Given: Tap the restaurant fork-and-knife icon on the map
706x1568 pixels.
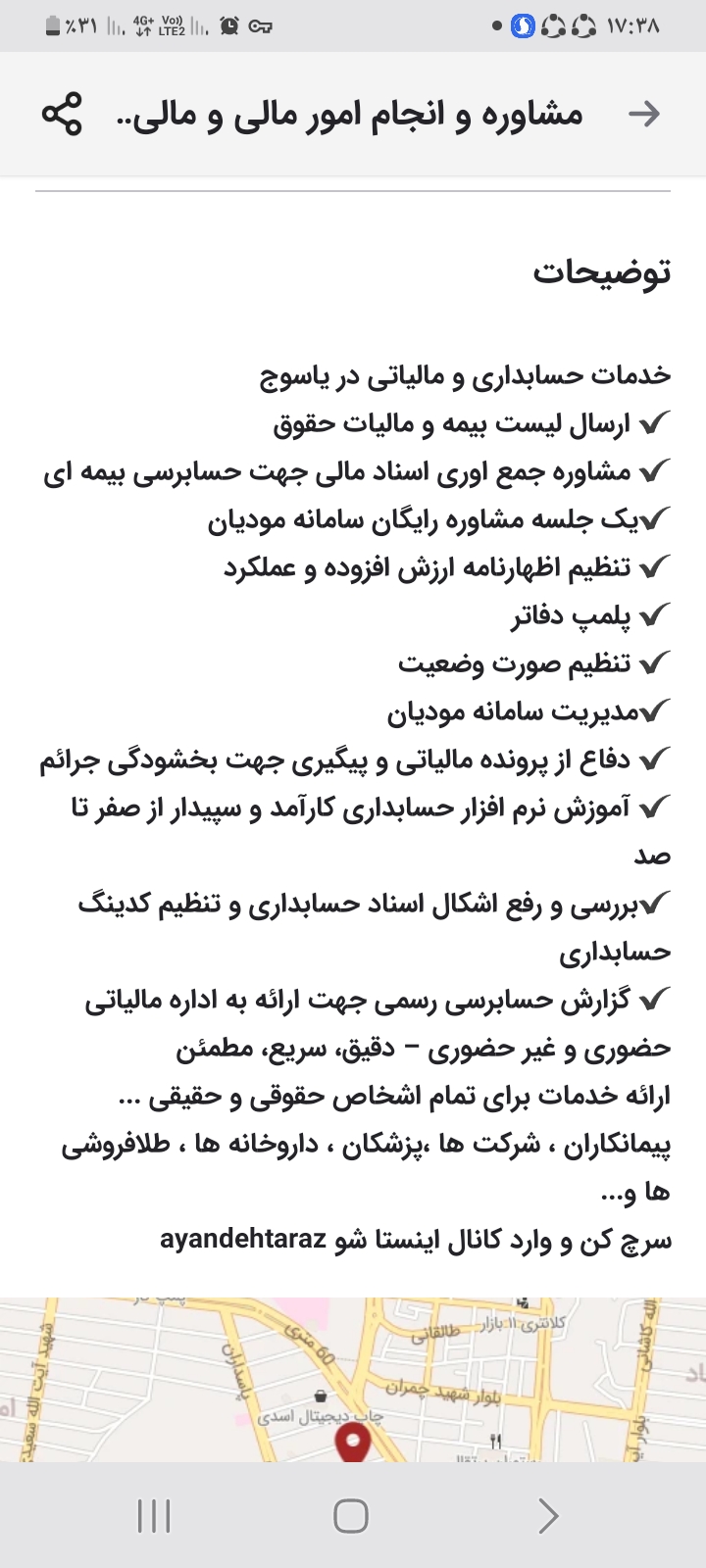Looking at the screenshot, I should click(495, 1440).
